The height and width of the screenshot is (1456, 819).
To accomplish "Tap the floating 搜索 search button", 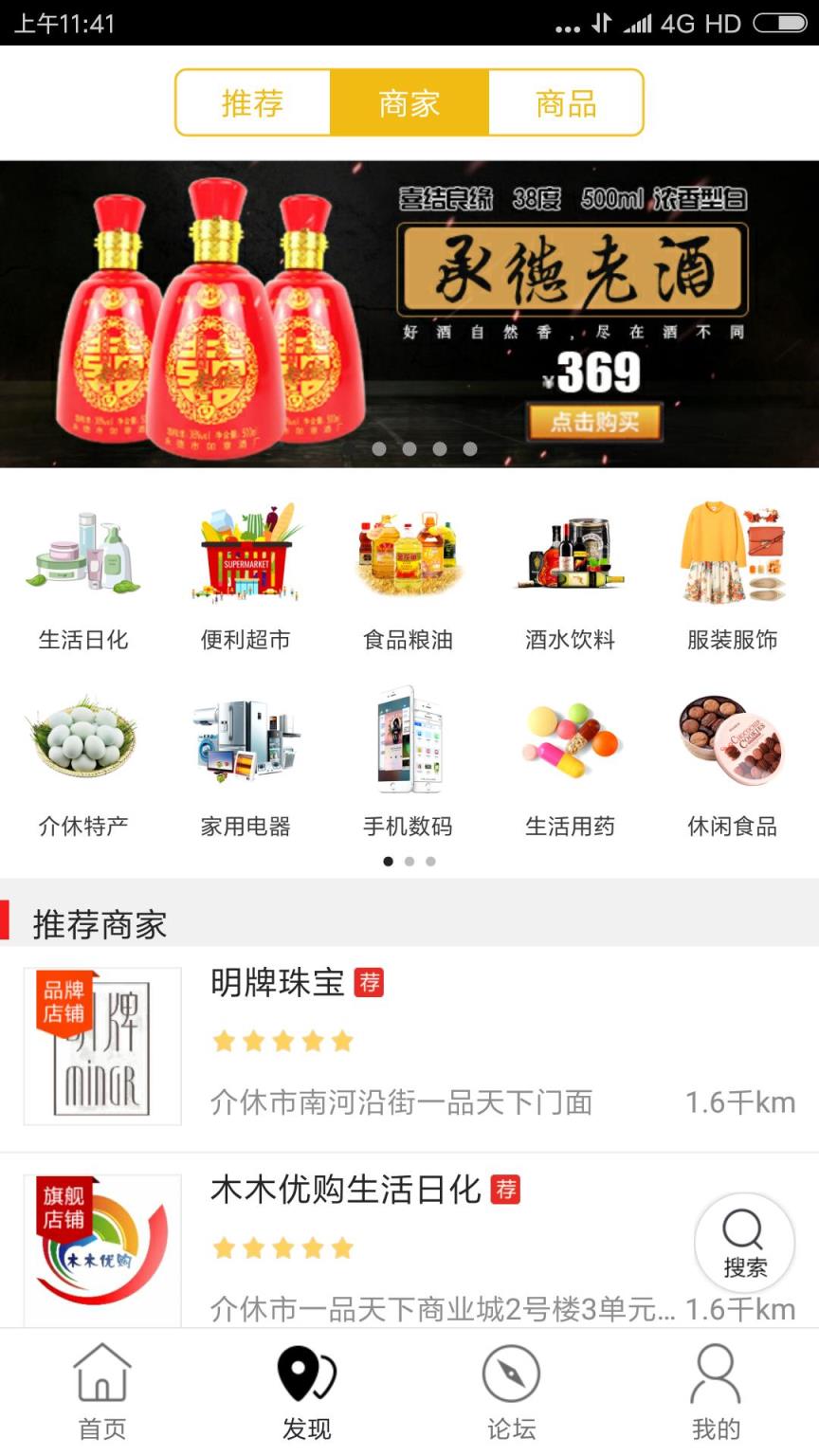I will click(x=745, y=1243).
